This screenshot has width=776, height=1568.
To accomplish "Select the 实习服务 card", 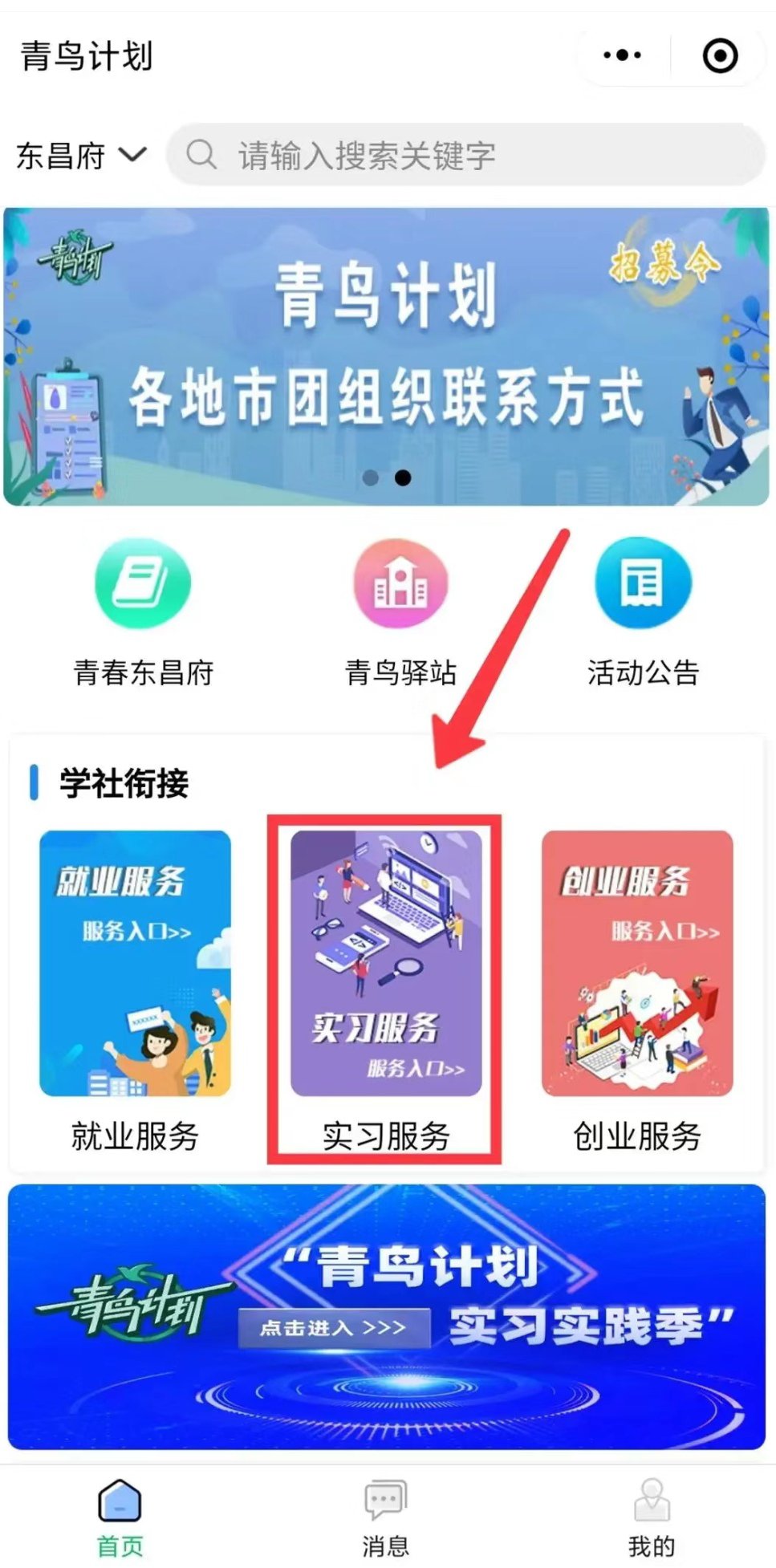I will pyautogui.click(x=386, y=989).
